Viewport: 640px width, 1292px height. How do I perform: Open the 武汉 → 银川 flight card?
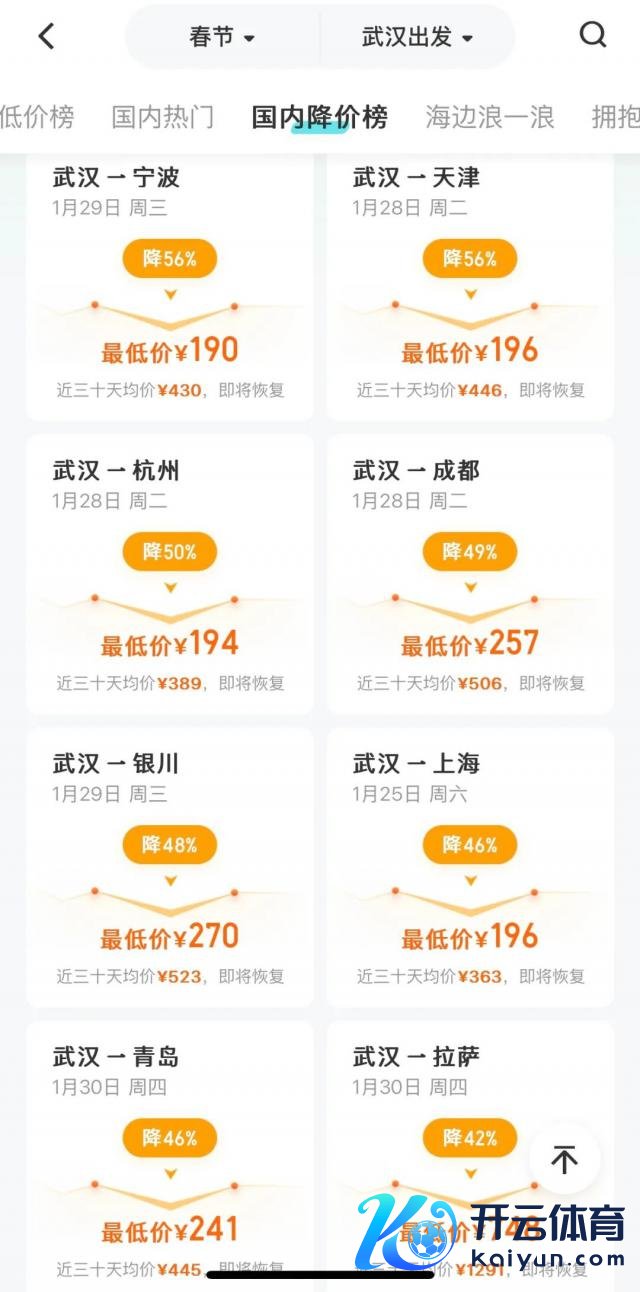[170, 868]
